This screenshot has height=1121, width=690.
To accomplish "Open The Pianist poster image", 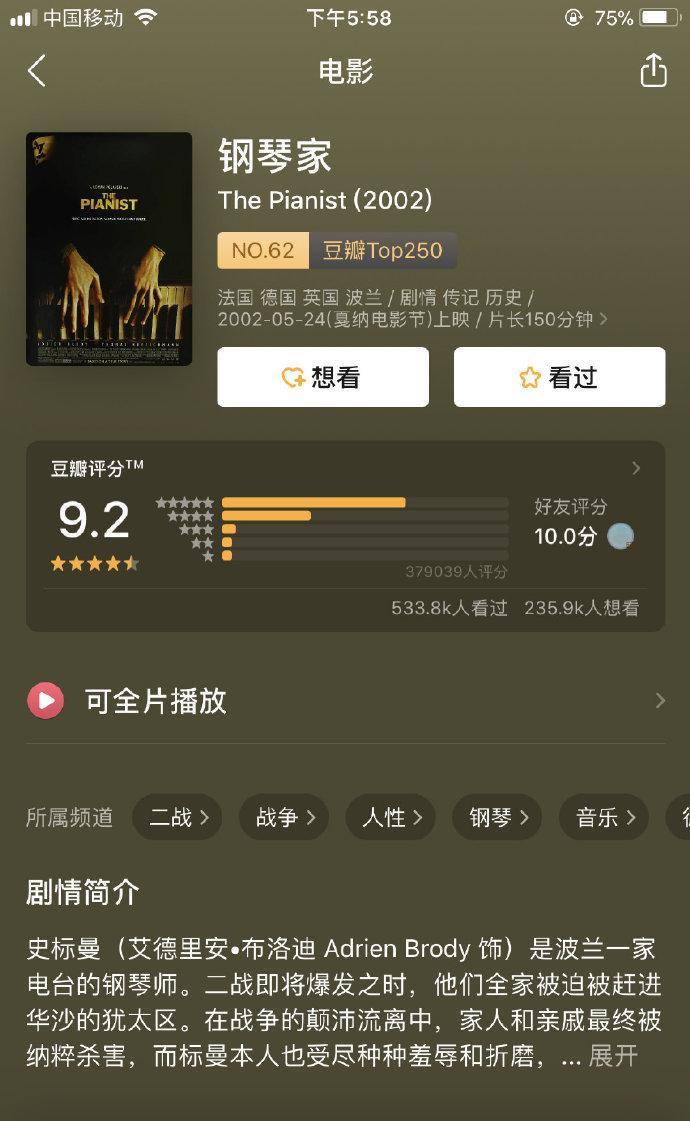I will click(x=109, y=249).
